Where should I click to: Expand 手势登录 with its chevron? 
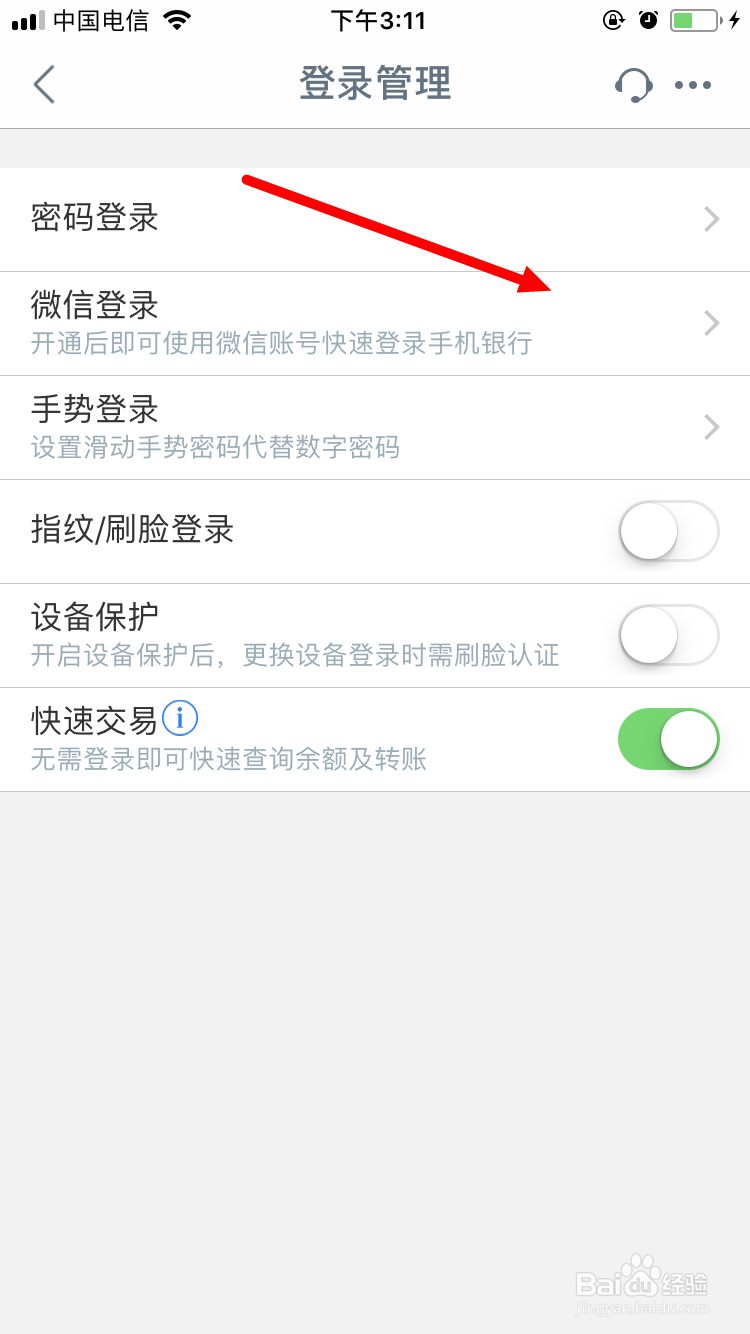tap(710, 427)
